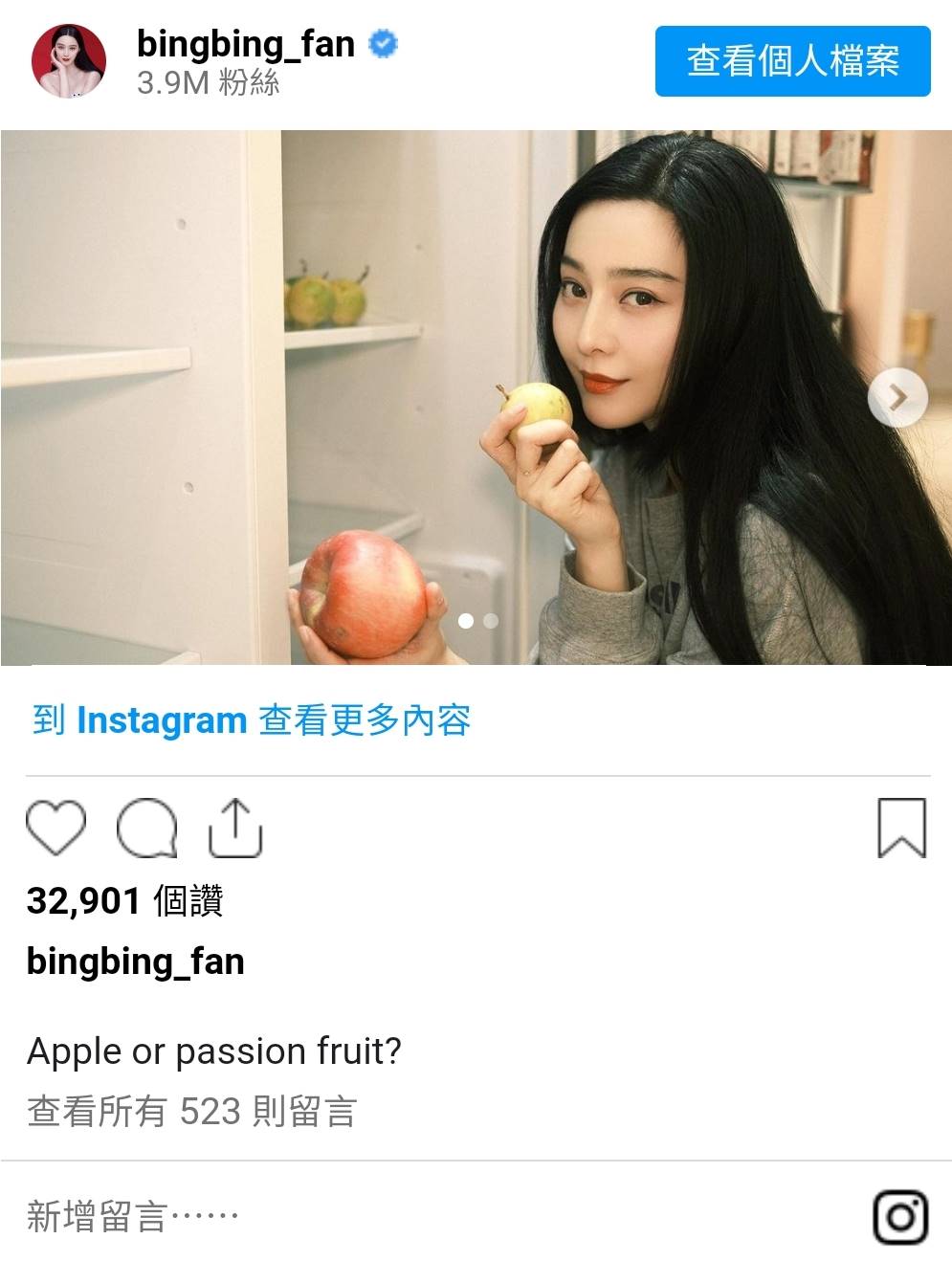Tap the 查看個人檔案 button
The width and height of the screenshot is (952, 1261).
[792, 61]
